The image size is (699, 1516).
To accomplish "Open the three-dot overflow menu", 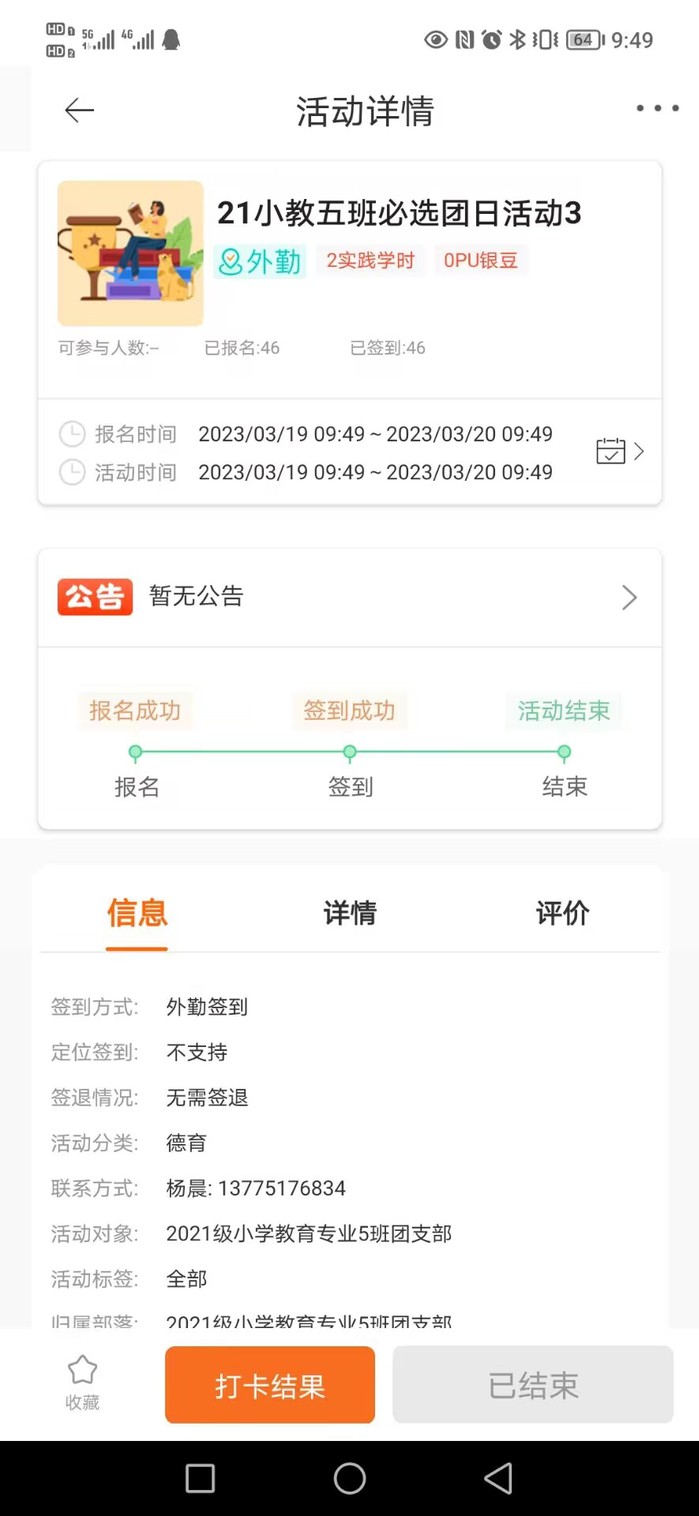I will pos(657,109).
